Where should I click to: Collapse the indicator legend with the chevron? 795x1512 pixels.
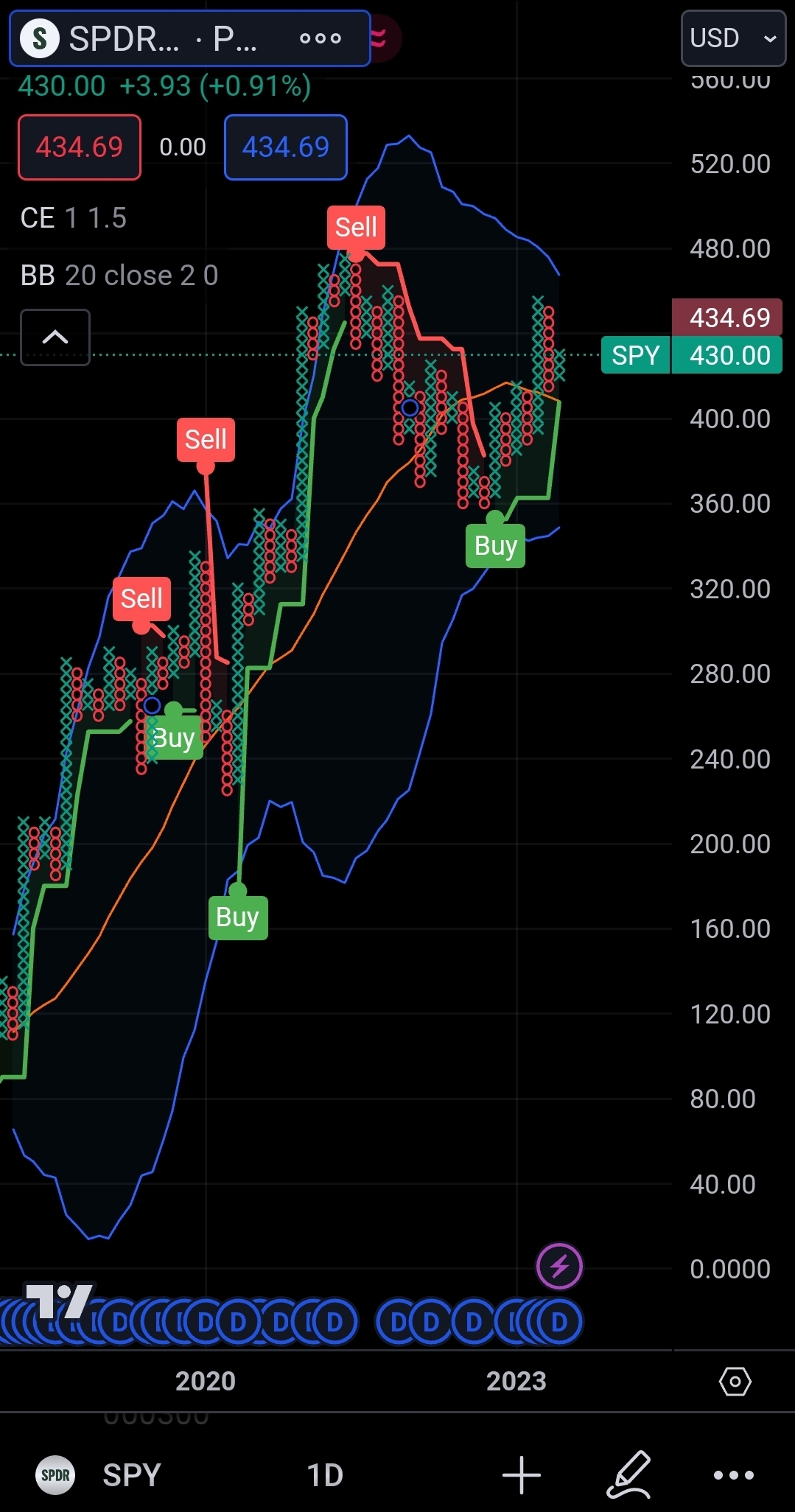(55, 337)
